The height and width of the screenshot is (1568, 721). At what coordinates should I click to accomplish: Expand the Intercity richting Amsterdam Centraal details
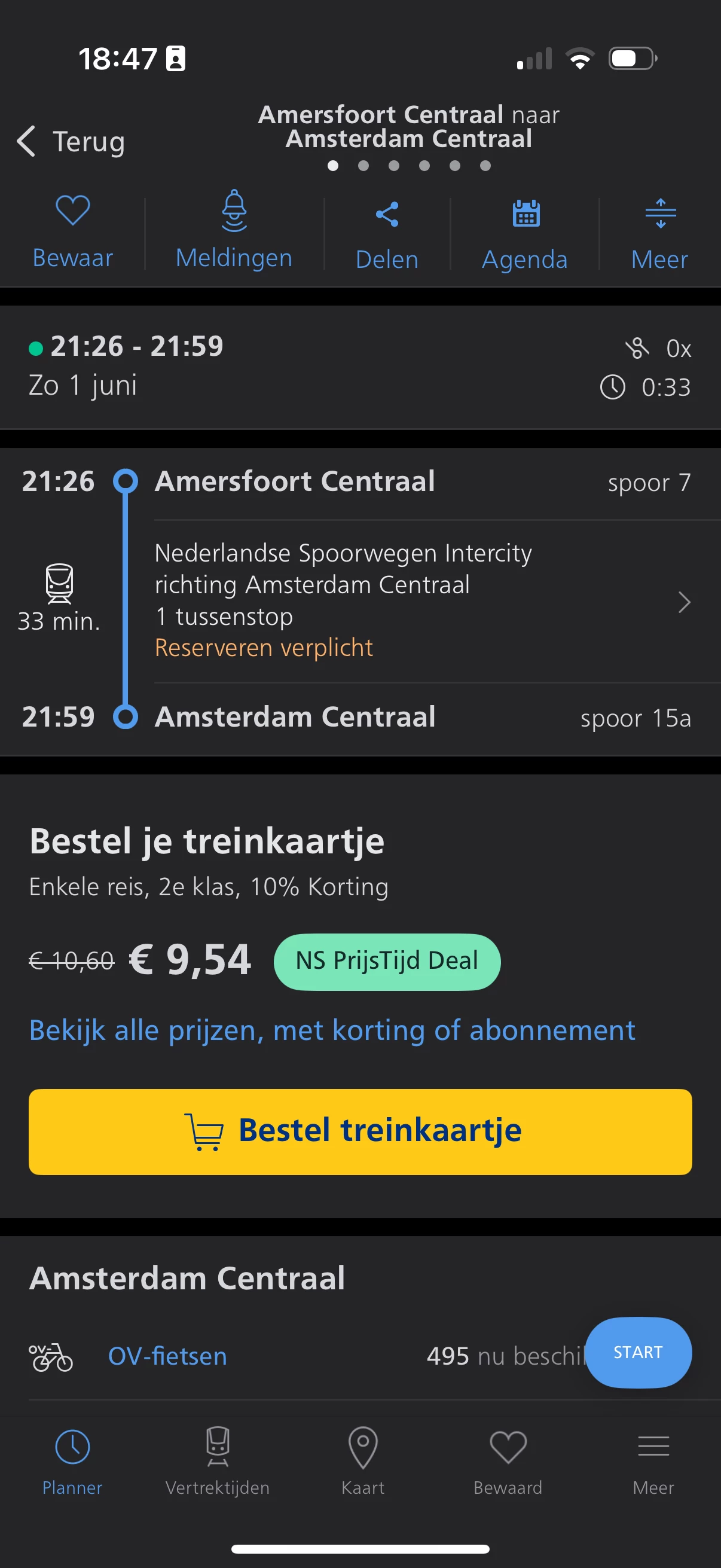tap(420, 601)
